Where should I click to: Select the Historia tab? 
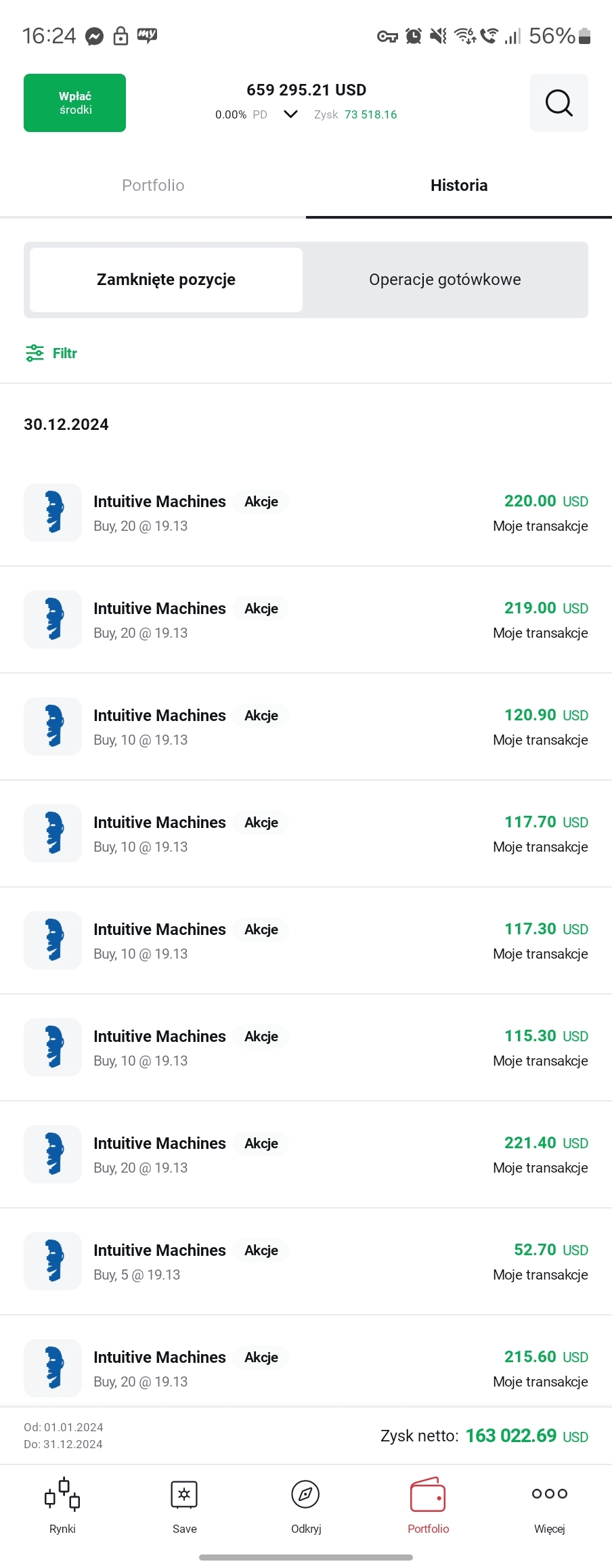point(459,186)
